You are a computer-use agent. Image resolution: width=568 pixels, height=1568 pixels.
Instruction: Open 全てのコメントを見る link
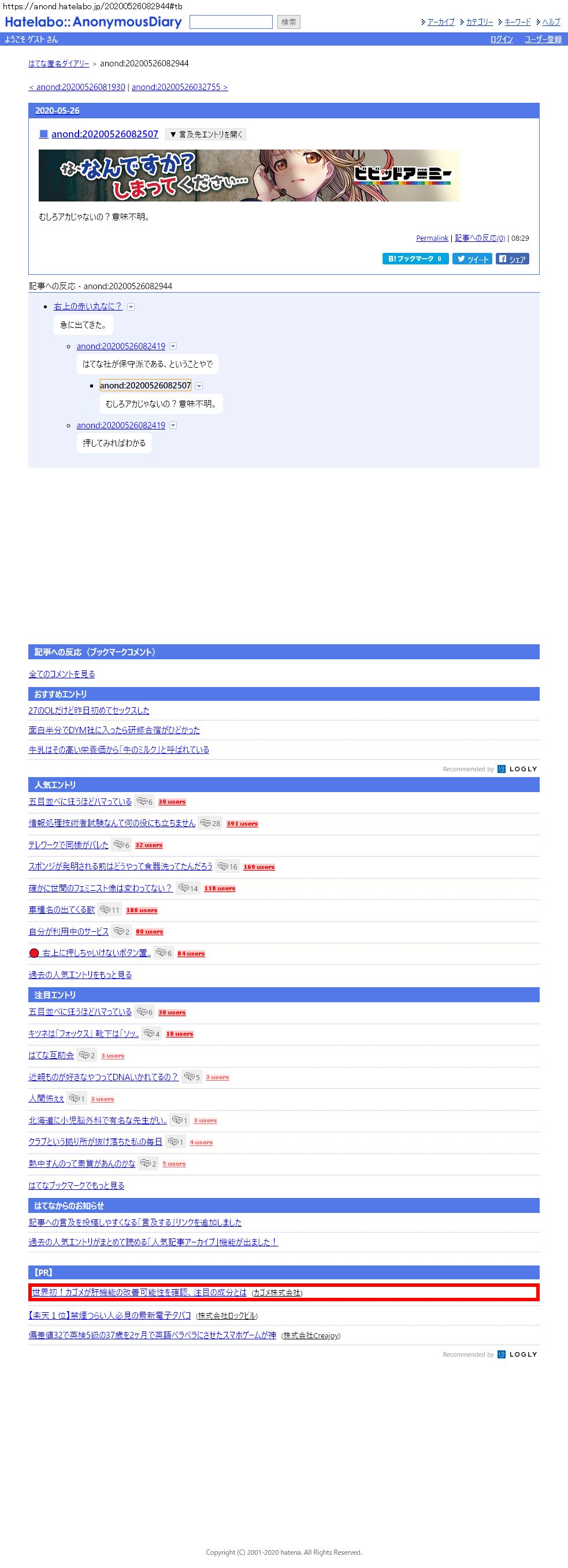(62, 674)
